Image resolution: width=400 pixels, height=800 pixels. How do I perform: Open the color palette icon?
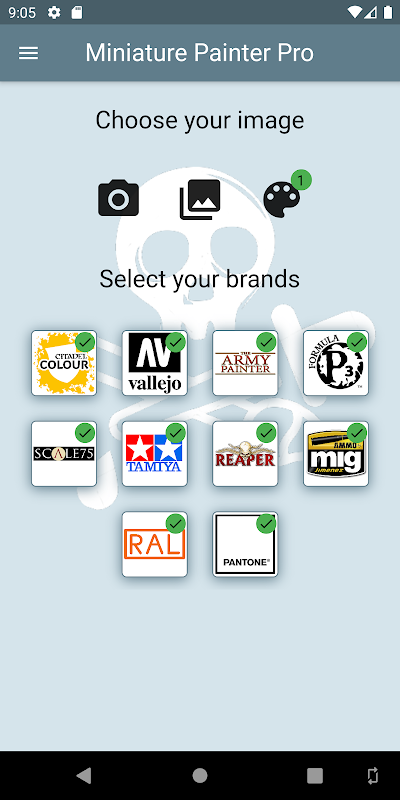tap(282, 199)
